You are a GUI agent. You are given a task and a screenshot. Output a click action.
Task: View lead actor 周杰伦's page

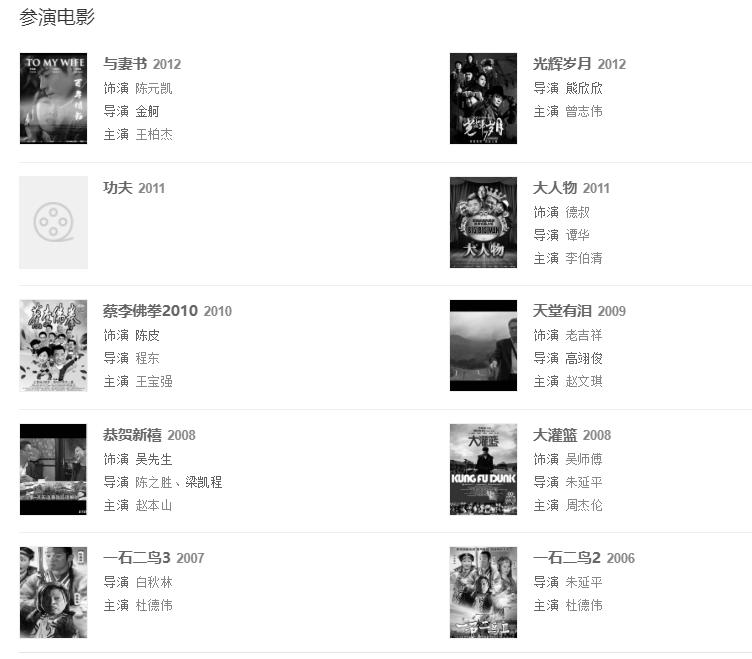(x=584, y=505)
